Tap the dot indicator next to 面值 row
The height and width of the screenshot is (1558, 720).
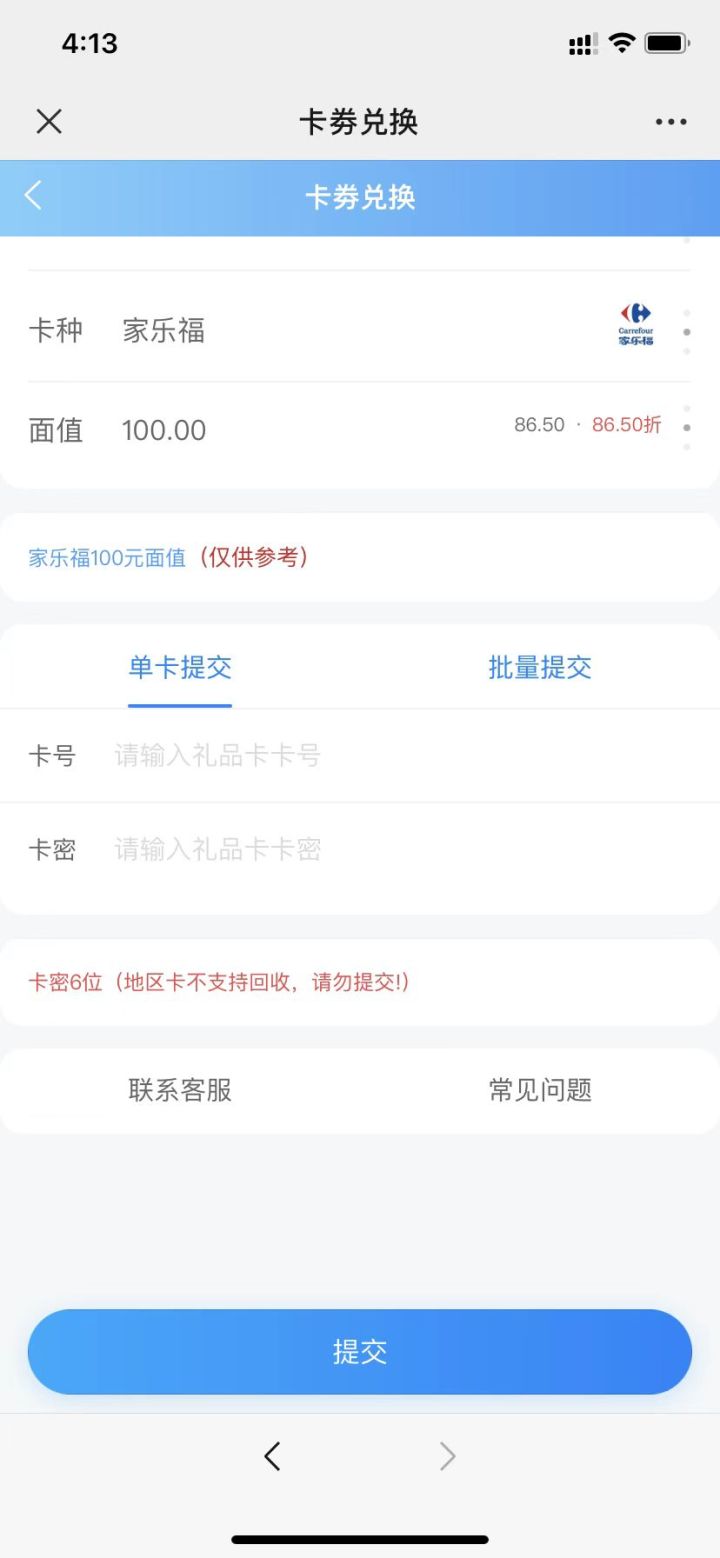686,427
